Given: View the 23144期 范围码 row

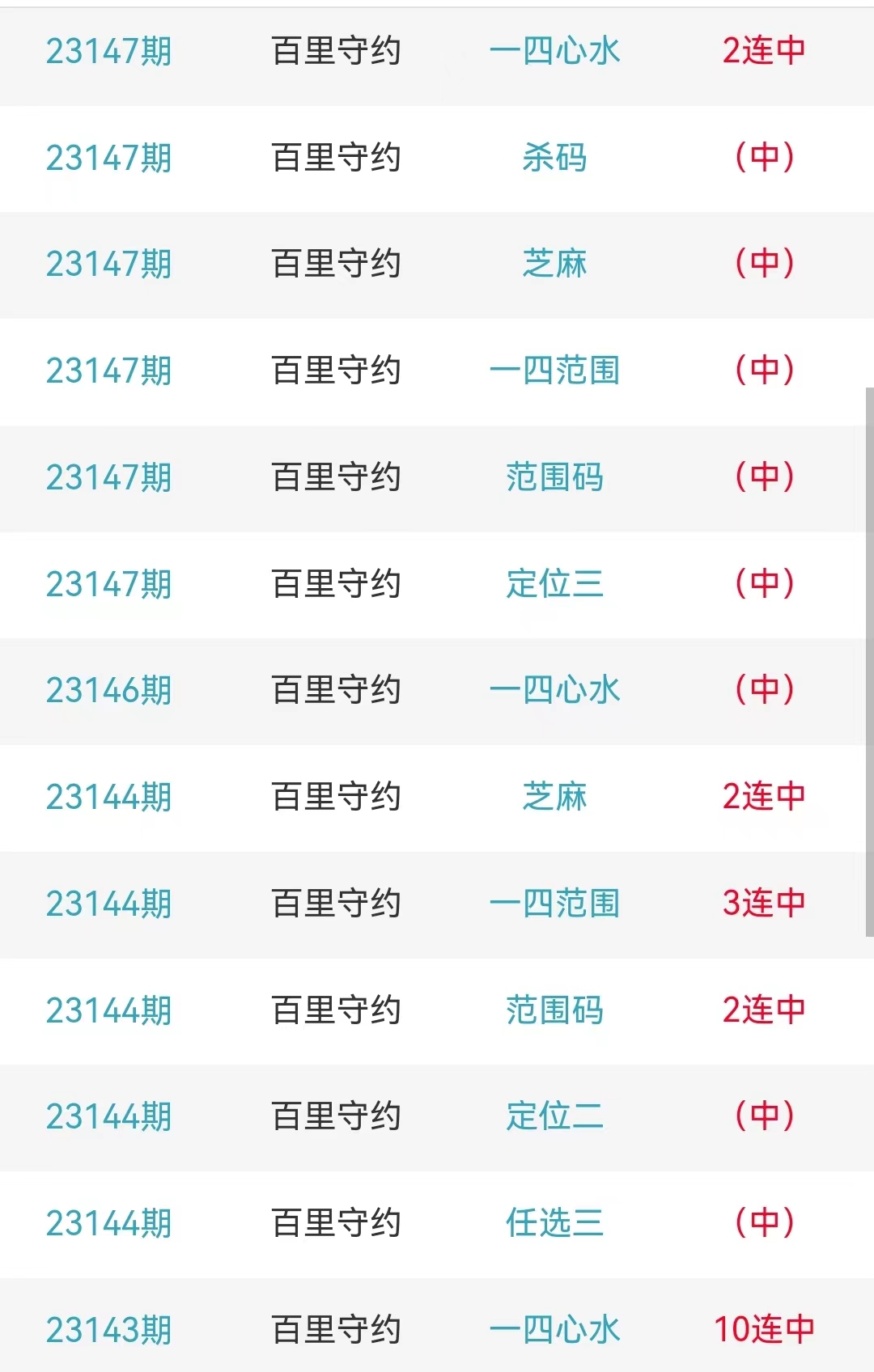Looking at the screenshot, I should coord(554,1010).
